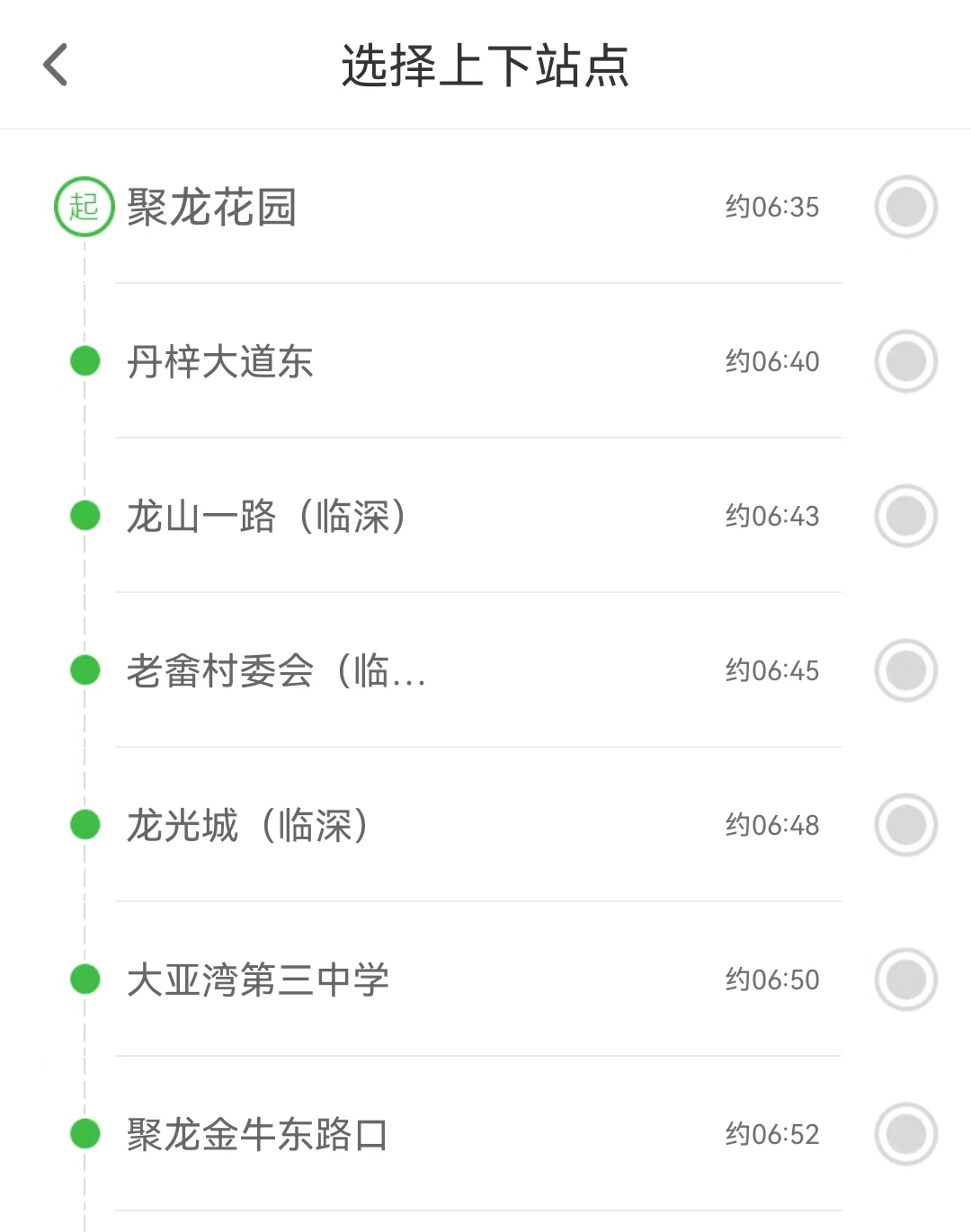Choose 丹梓大道东 stop radio button
This screenshot has width=971, height=1232.
905,361
